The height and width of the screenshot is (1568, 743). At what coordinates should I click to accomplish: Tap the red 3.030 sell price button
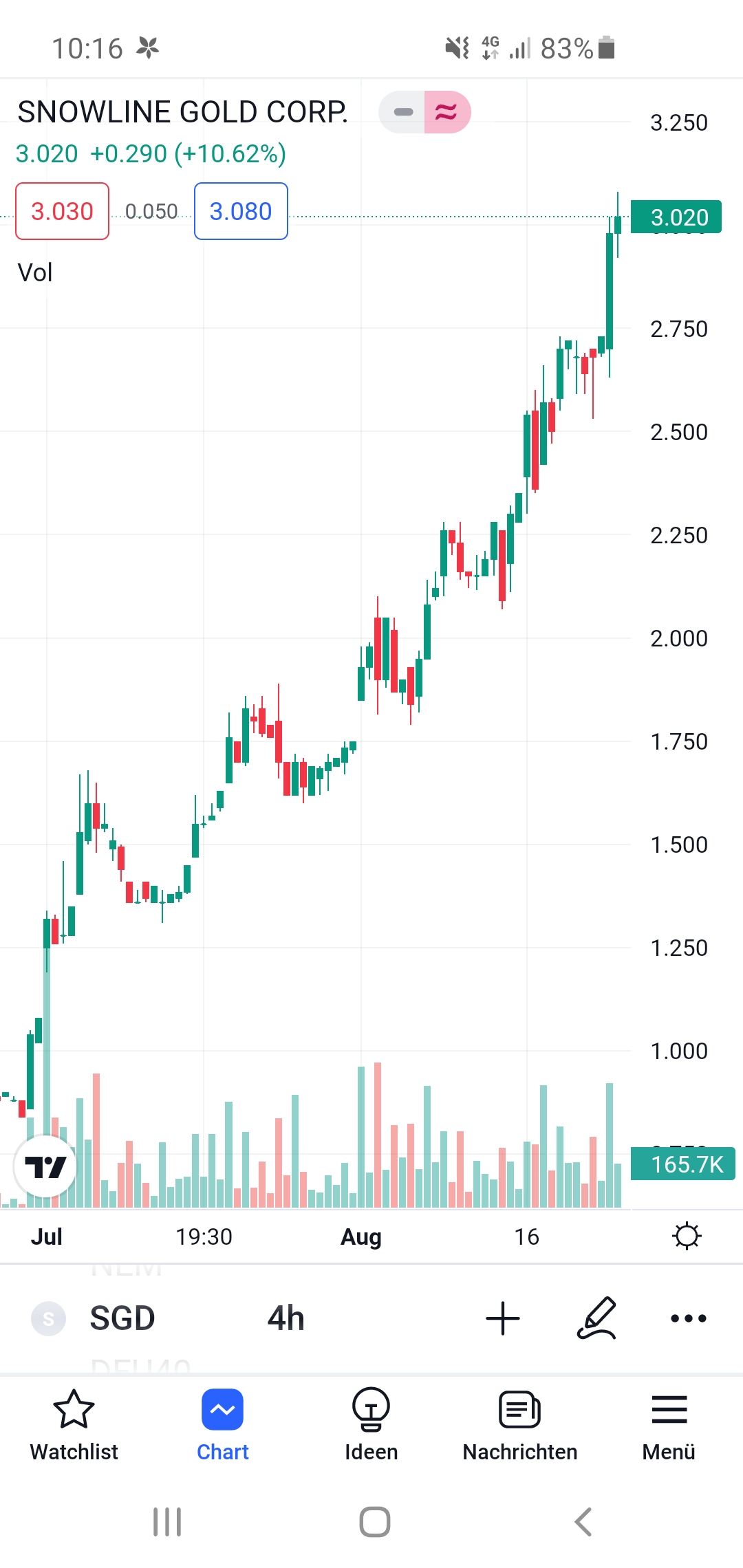63,211
